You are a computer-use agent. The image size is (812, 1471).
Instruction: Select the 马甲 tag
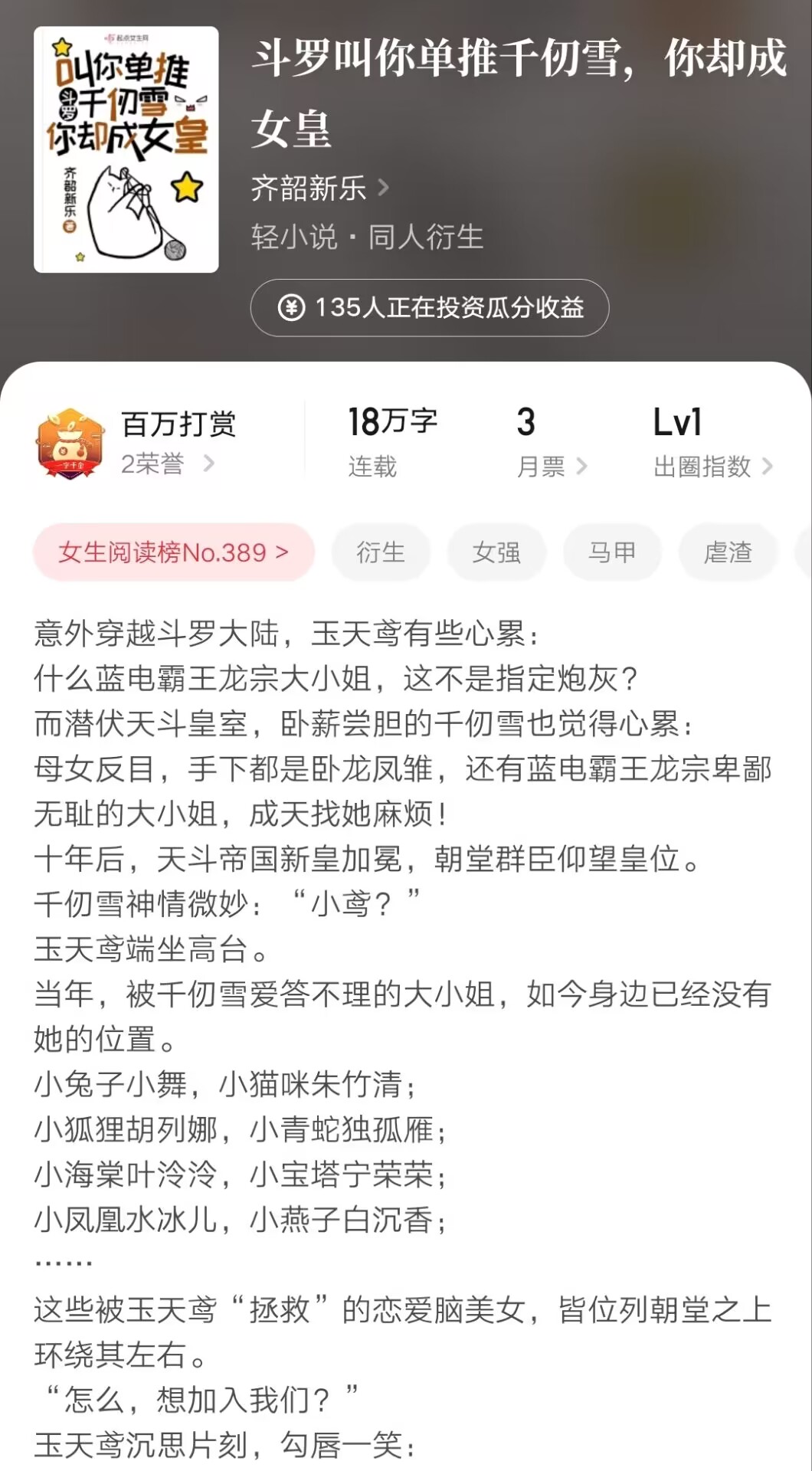612,551
